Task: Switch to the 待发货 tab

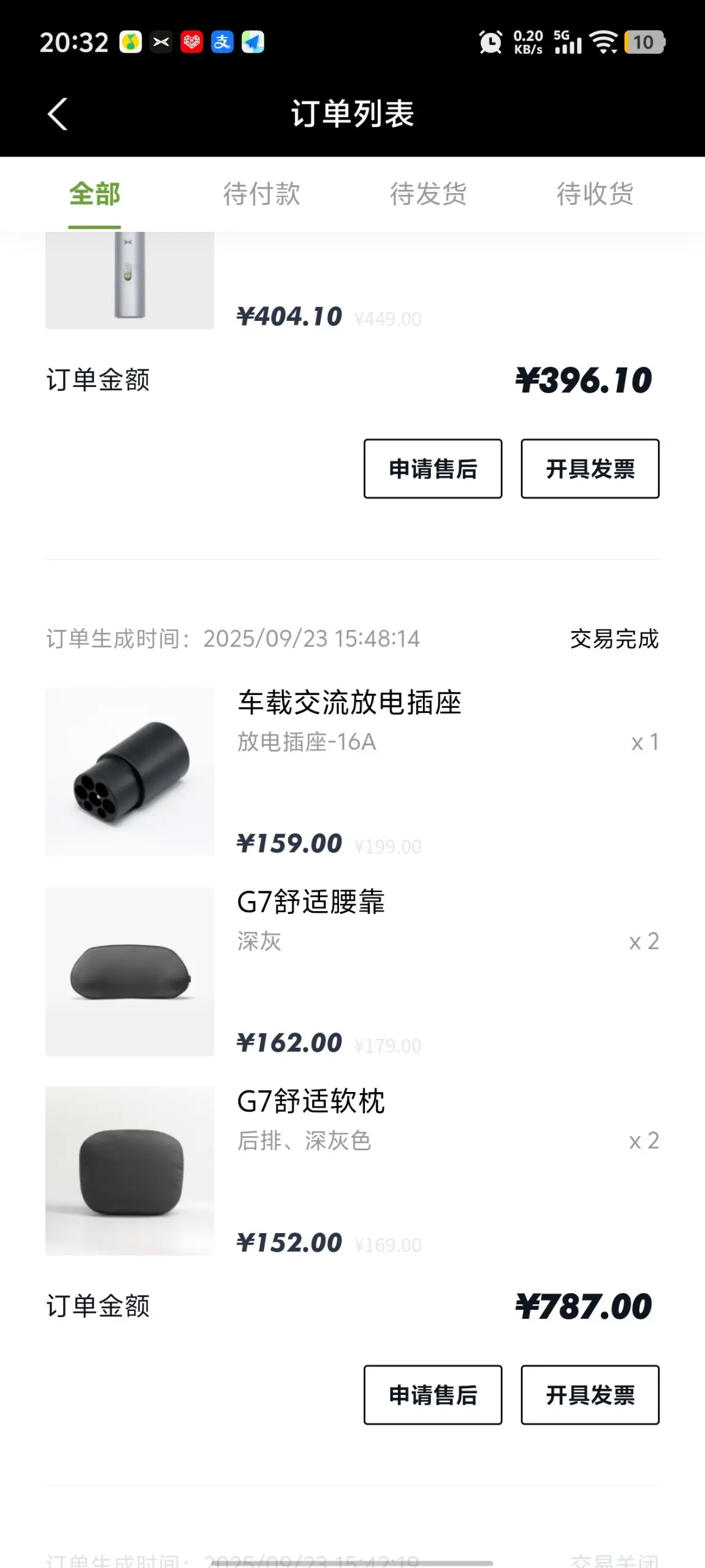Action: pyautogui.click(x=428, y=194)
